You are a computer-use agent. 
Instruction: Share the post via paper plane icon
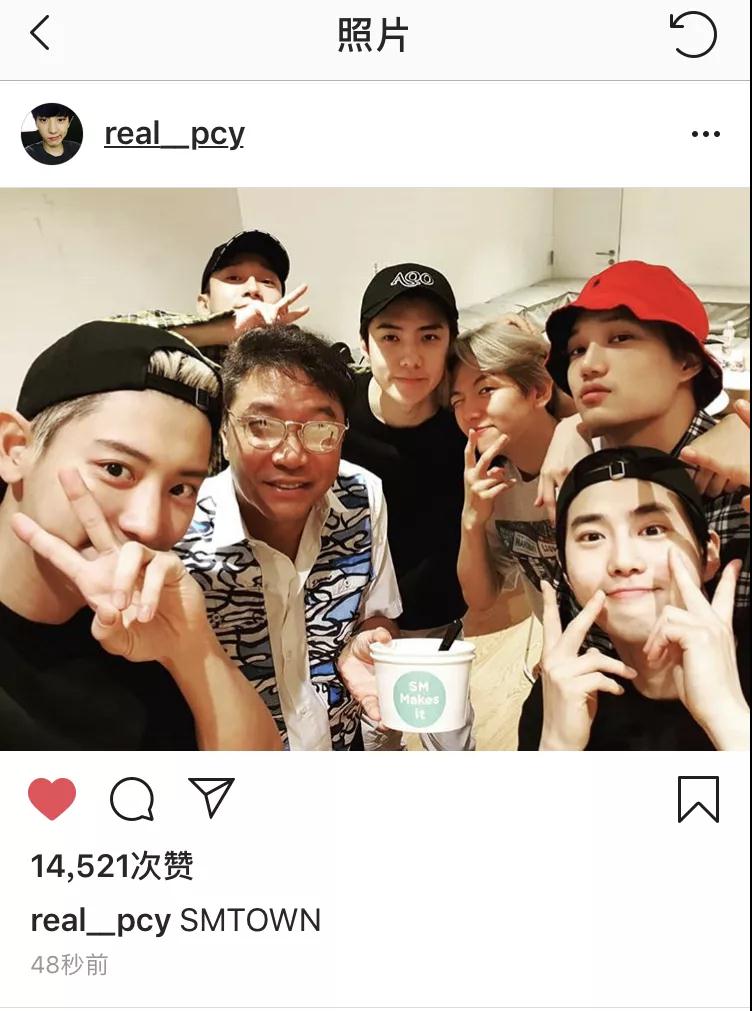tap(211, 798)
